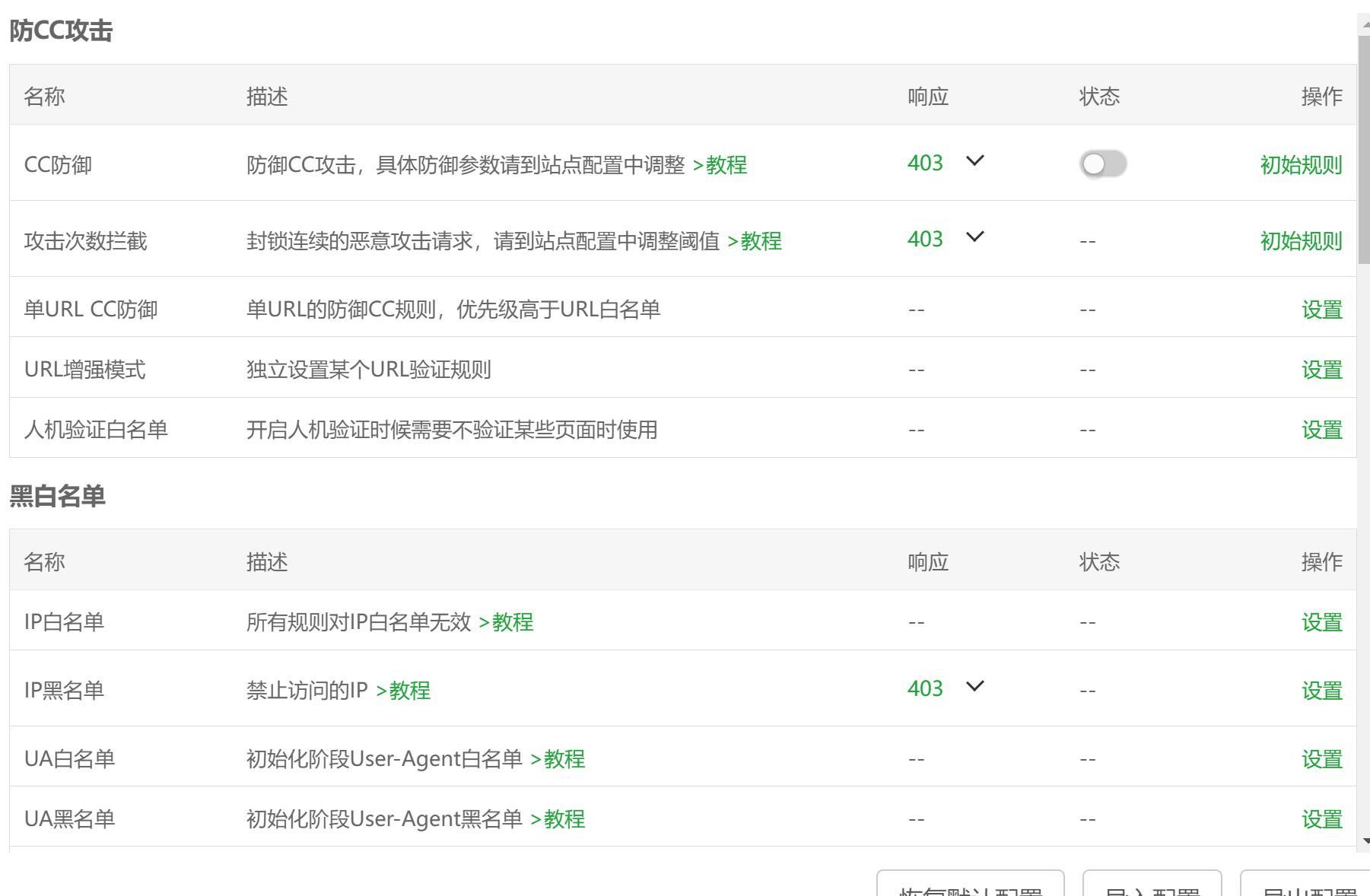Viewport: 1370px width, 896px height.
Task: Open 设置 for URL增强模式
Action: pos(1321,370)
